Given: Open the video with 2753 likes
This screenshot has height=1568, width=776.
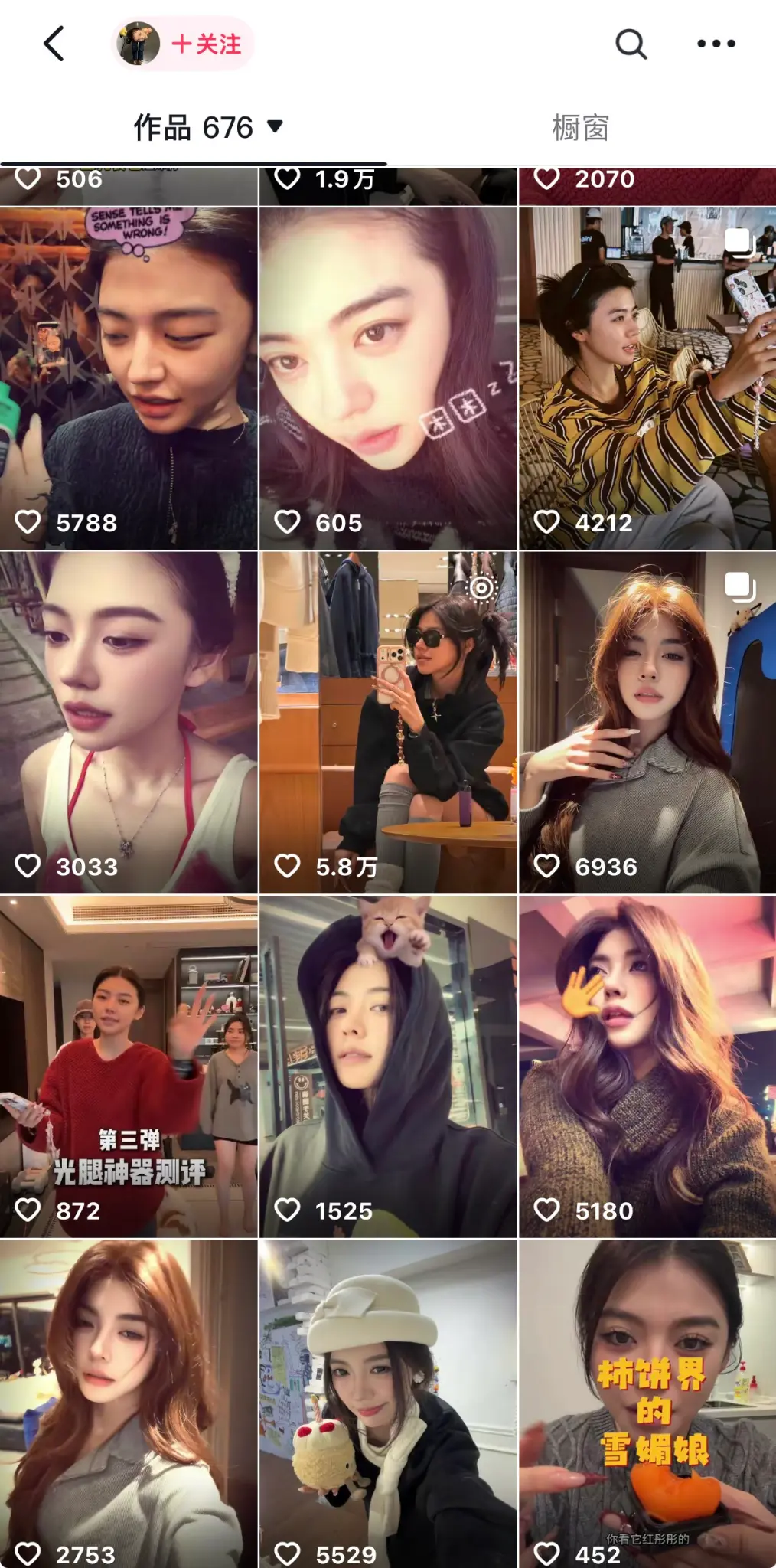Looking at the screenshot, I should (129, 1403).
